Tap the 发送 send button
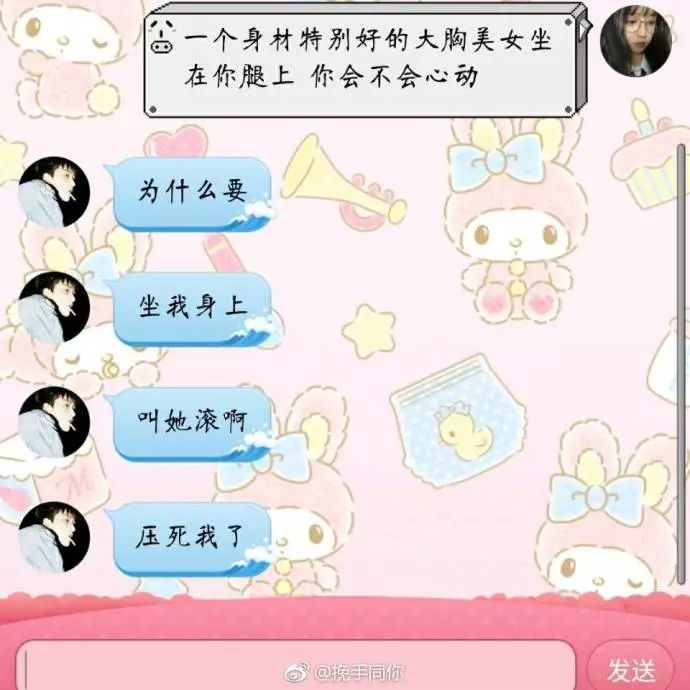Viewport: 690px width, 690px height. pyautogui.click(x=635, y=667)
